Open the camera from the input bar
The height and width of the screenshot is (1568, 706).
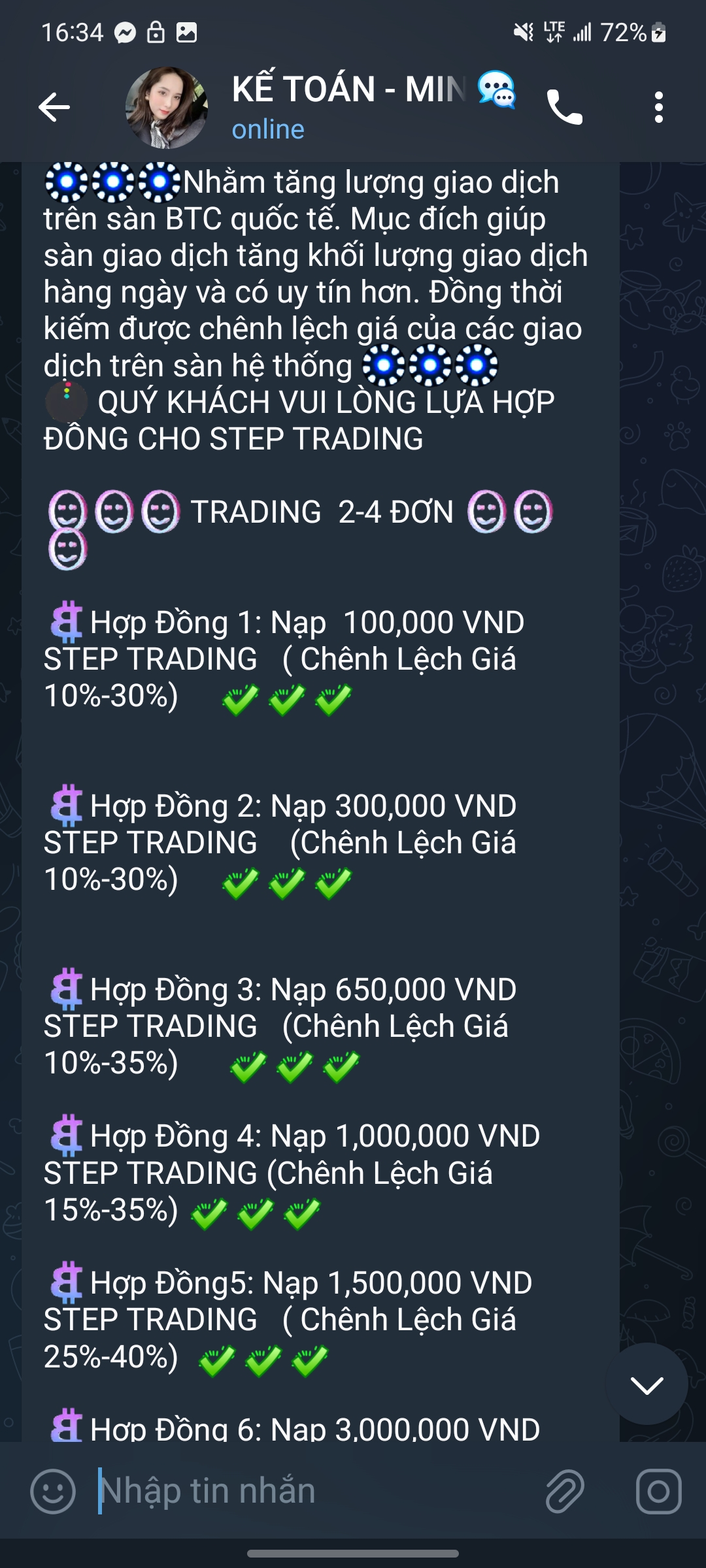658,1492
